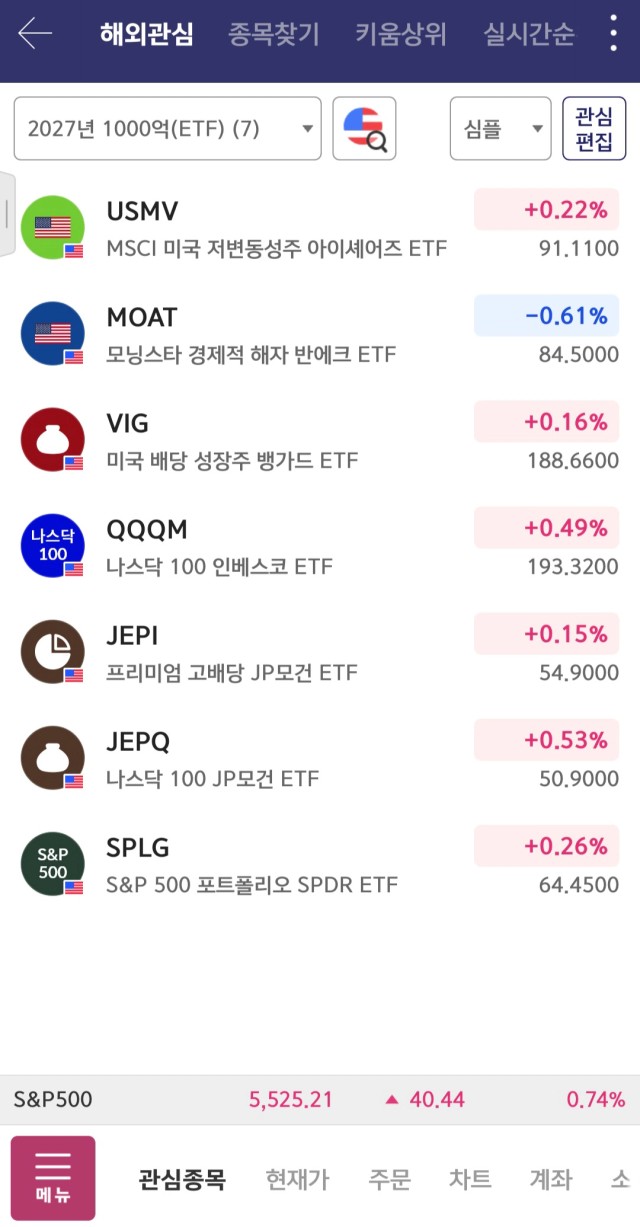640x1227 pixels.
Task: Tap the 관심편집 button
Action: pos(594,128)
